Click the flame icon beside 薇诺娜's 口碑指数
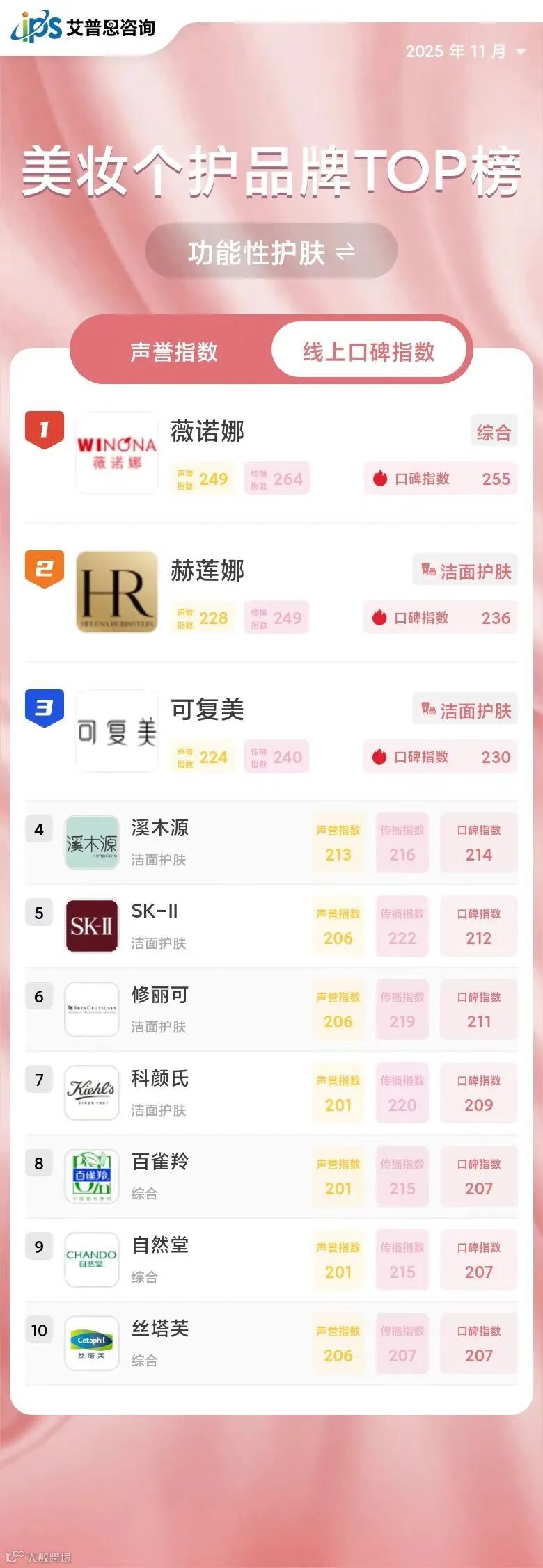Screen dimensions: 543x1568 (379, 479)
